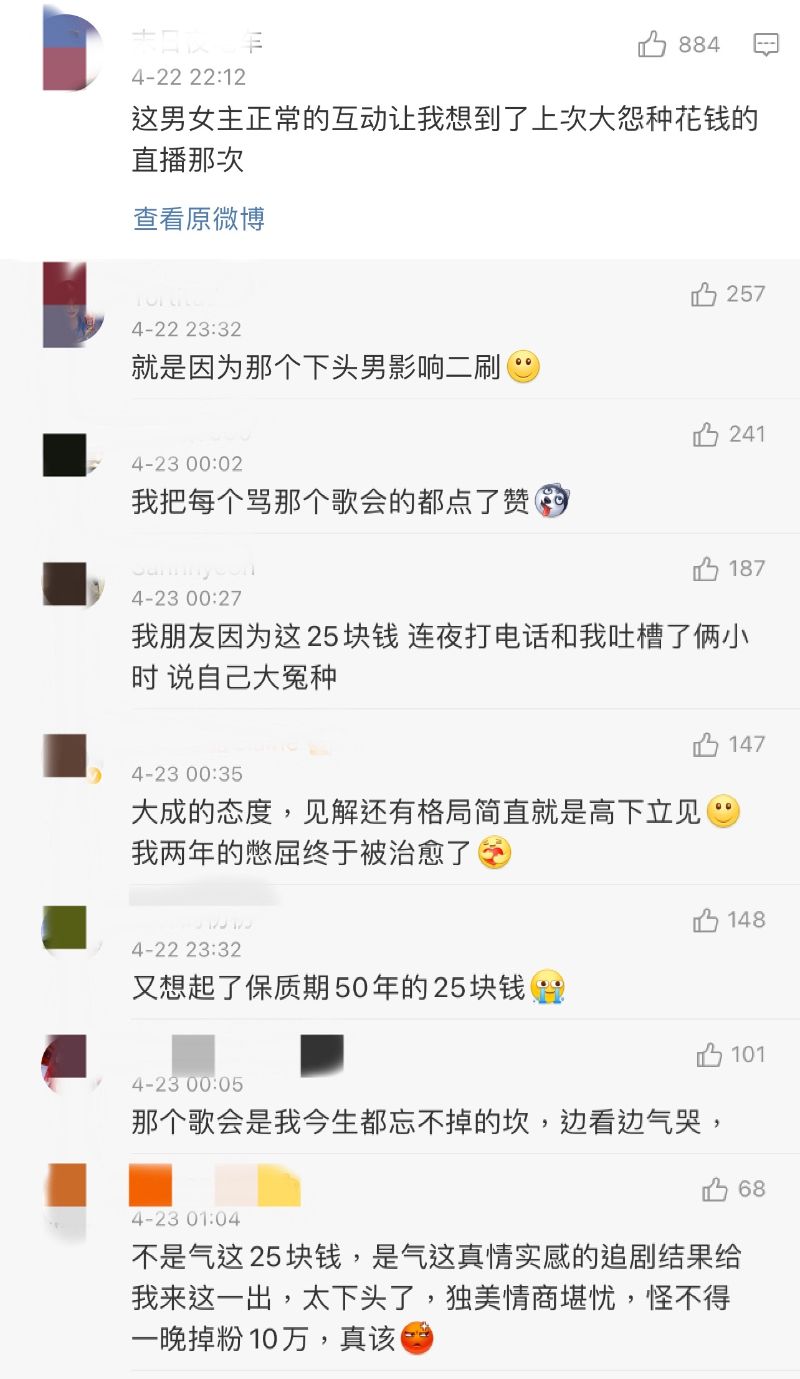The width and height of the screenshot is (800, 1379).
Task: Like the comment with 187 likes
Action: [x=706, y=569]
